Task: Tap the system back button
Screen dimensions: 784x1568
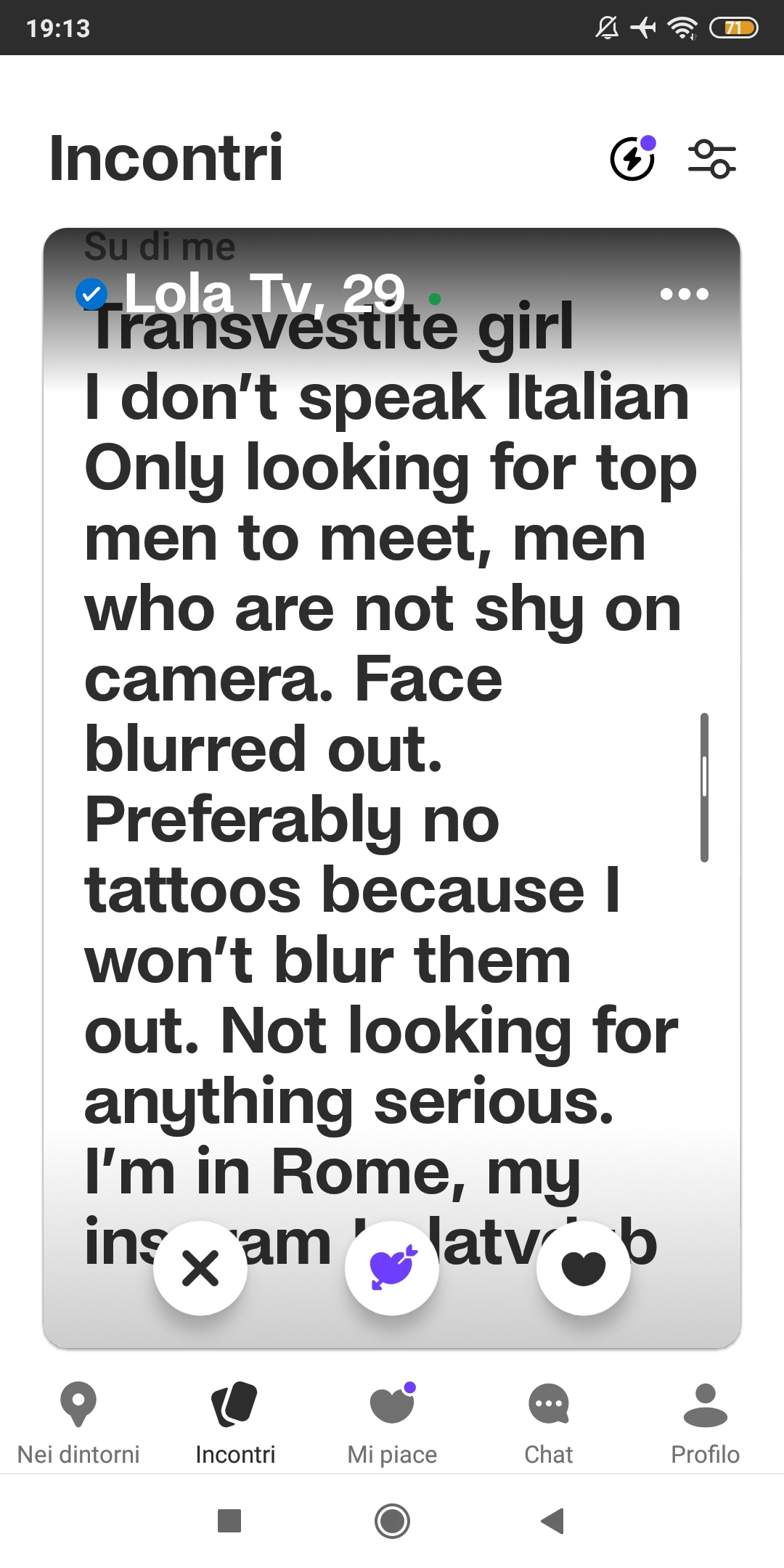Action: (553, 1521)
